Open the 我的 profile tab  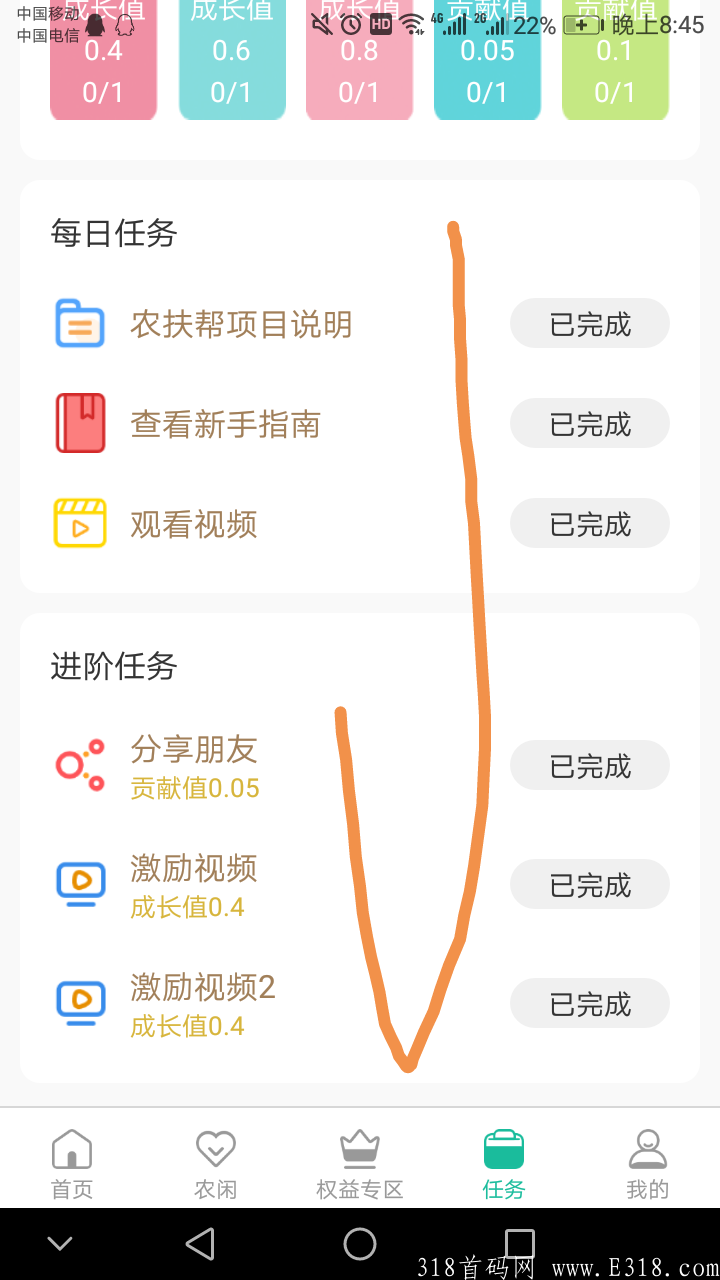(648, 1164)
